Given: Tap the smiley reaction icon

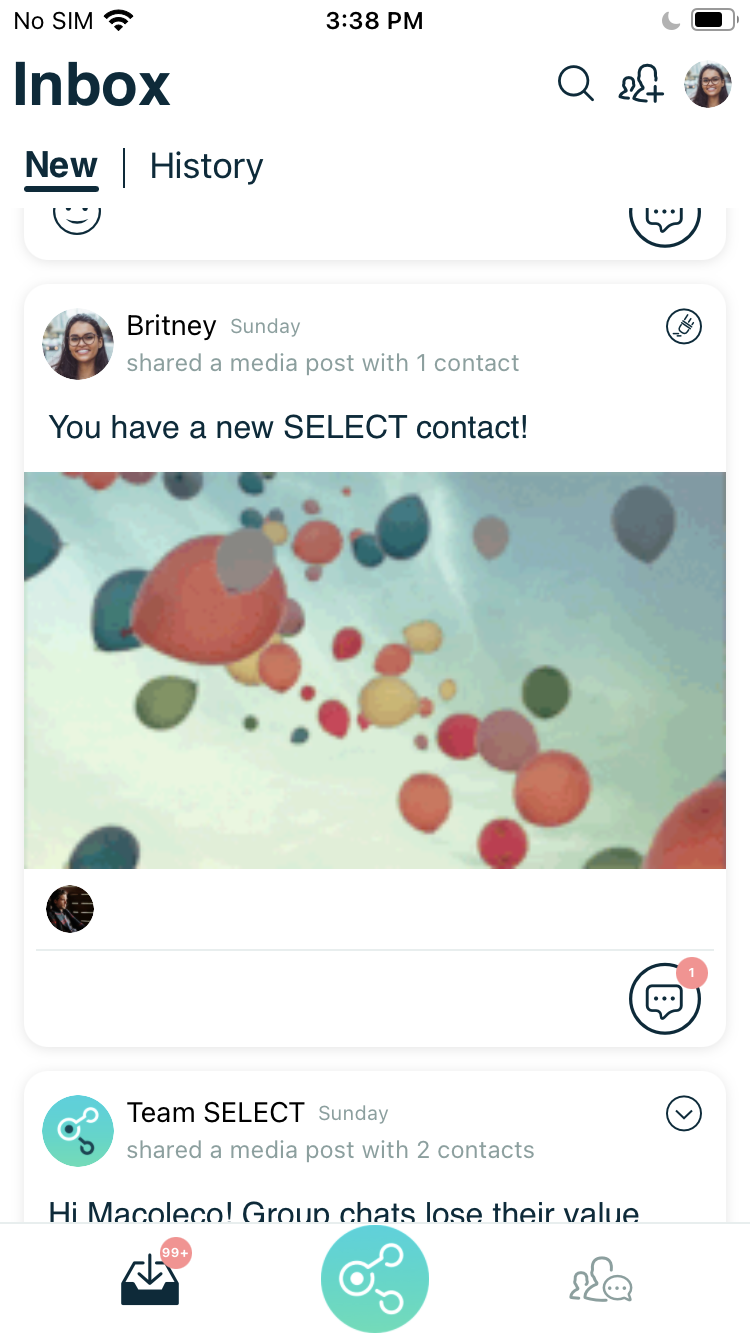Looking at the screenshot, I should 78,215.
